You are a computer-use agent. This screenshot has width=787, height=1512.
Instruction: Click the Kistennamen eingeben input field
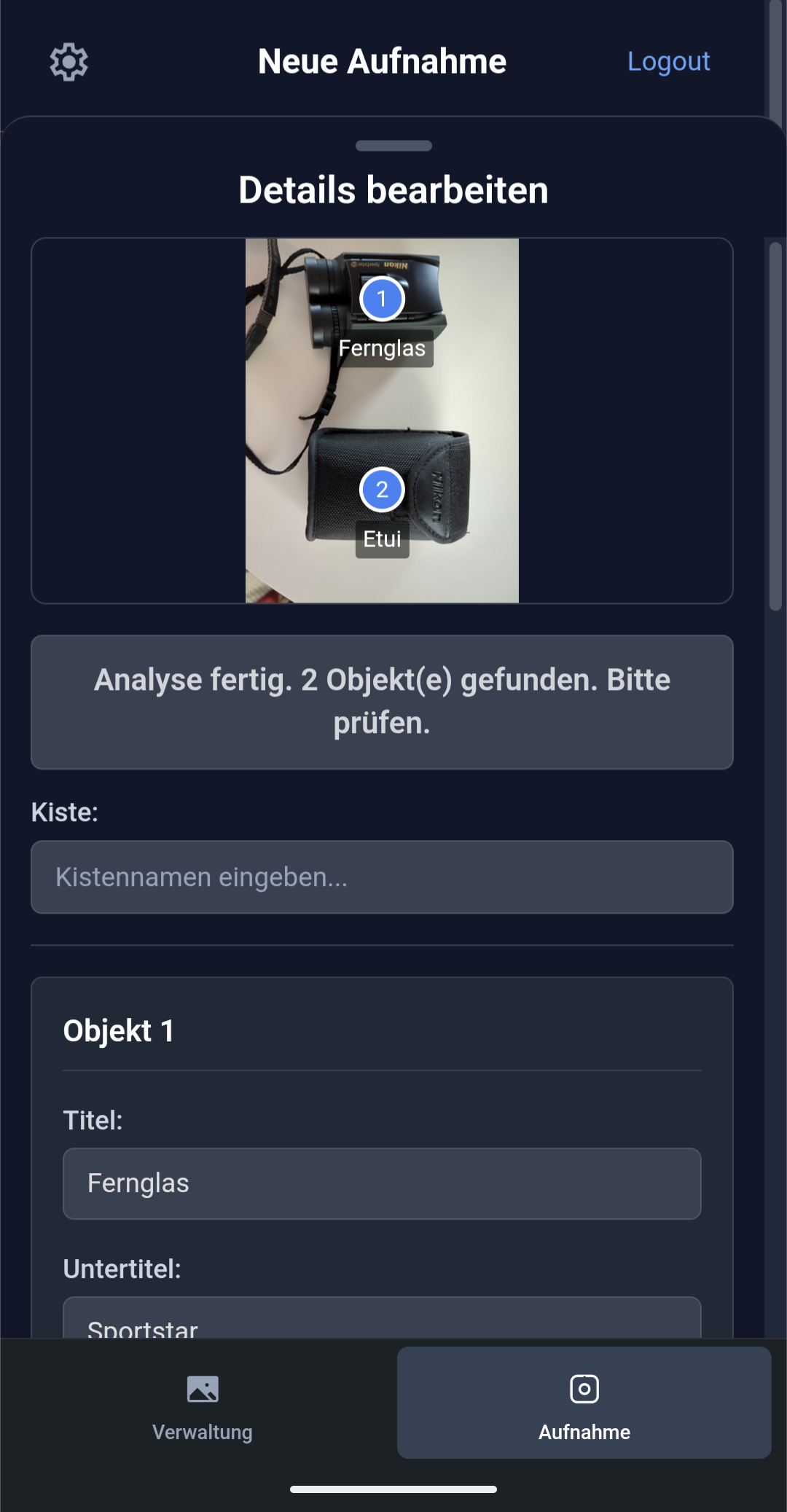pyautogui.click(x=382, y=877)
